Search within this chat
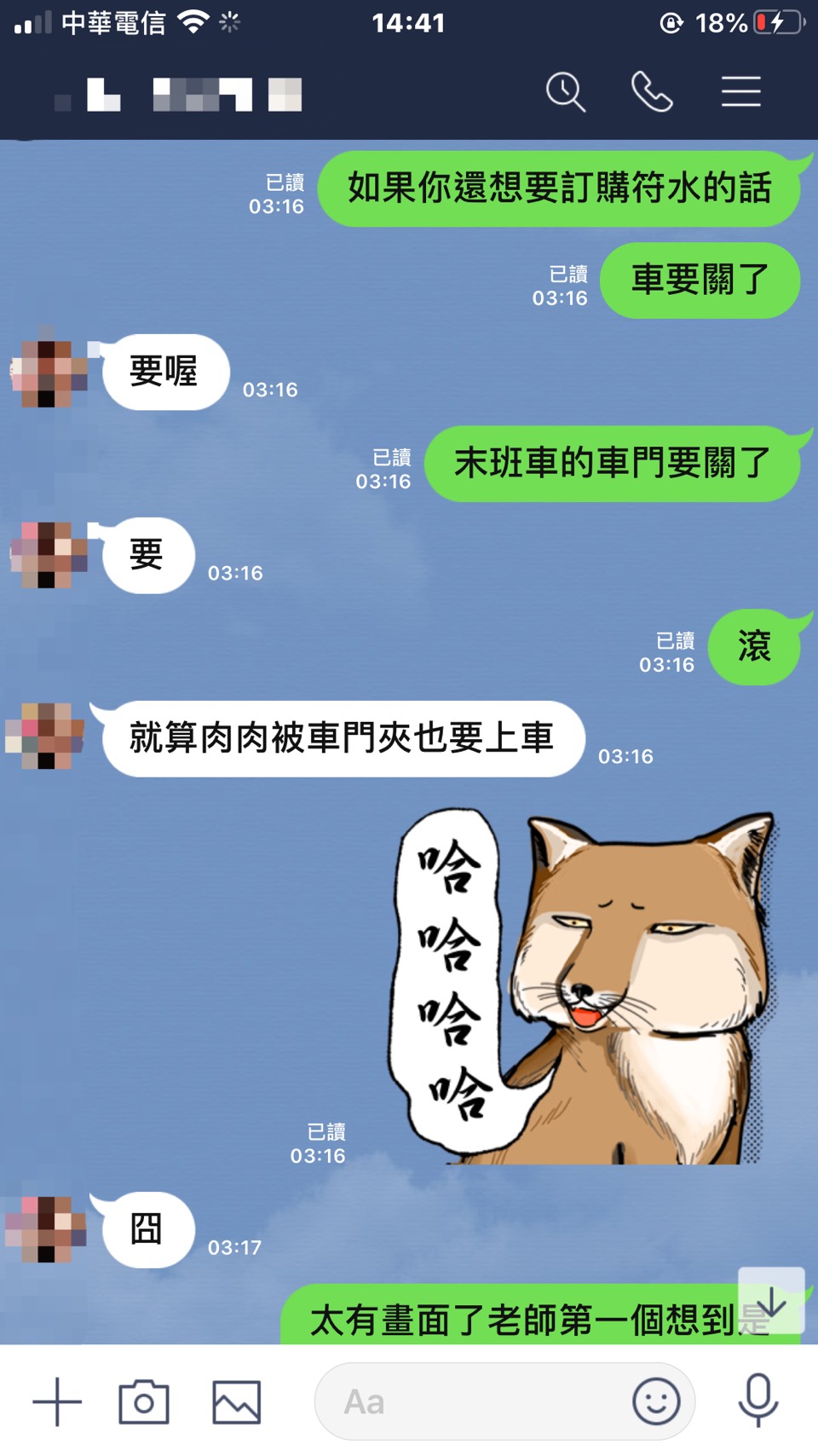The image size is (818, 1456). [x=565, y=92]
